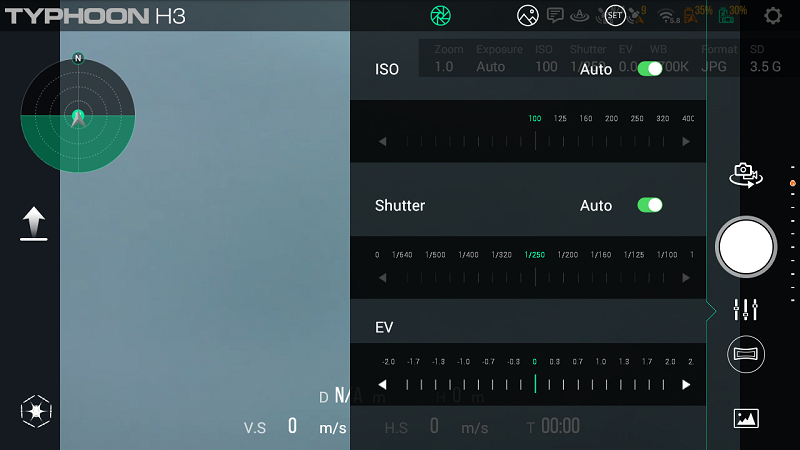Disable Shutter Auto switch
The height and width of the screenshot is (450, 800).
[650, 205]
